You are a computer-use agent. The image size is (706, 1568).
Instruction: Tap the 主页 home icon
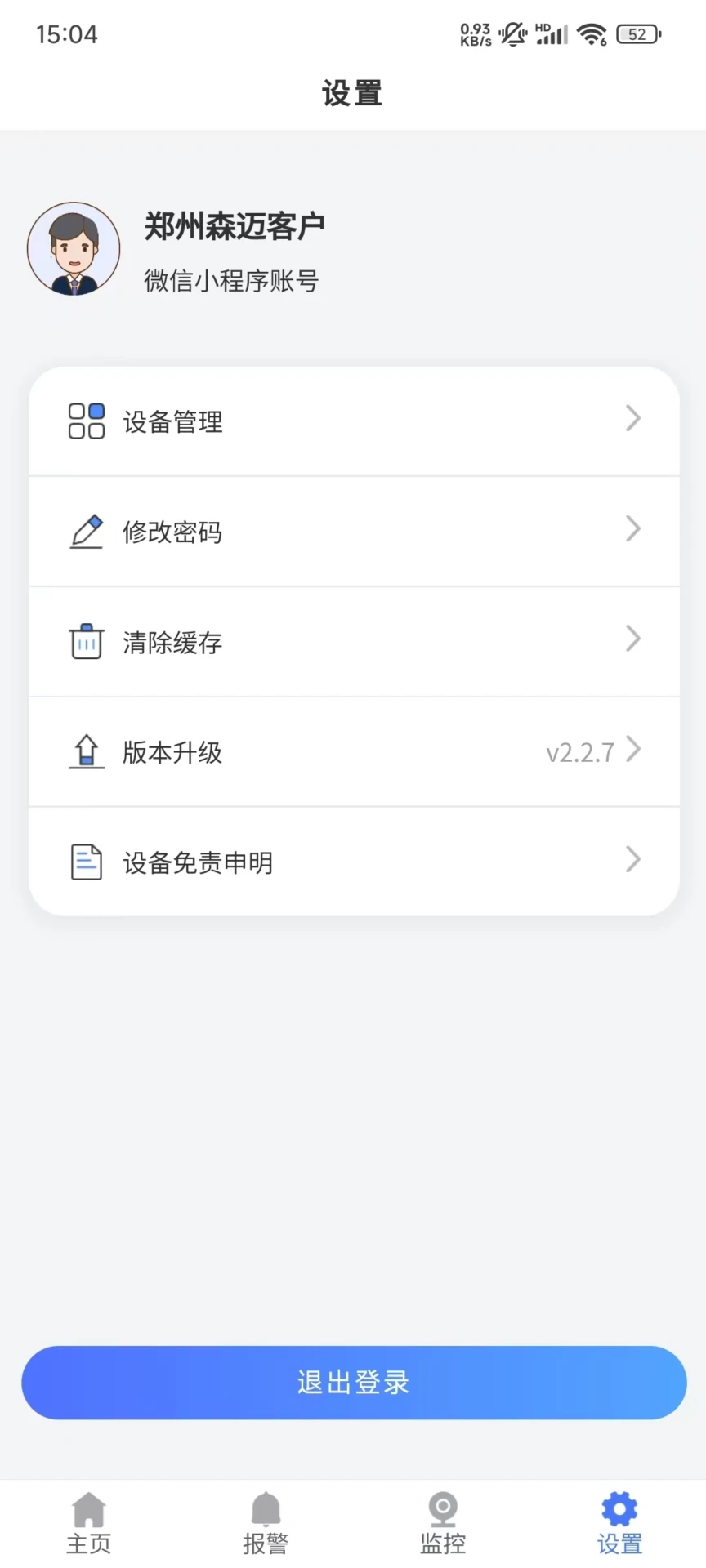[x=87, y=1508]
